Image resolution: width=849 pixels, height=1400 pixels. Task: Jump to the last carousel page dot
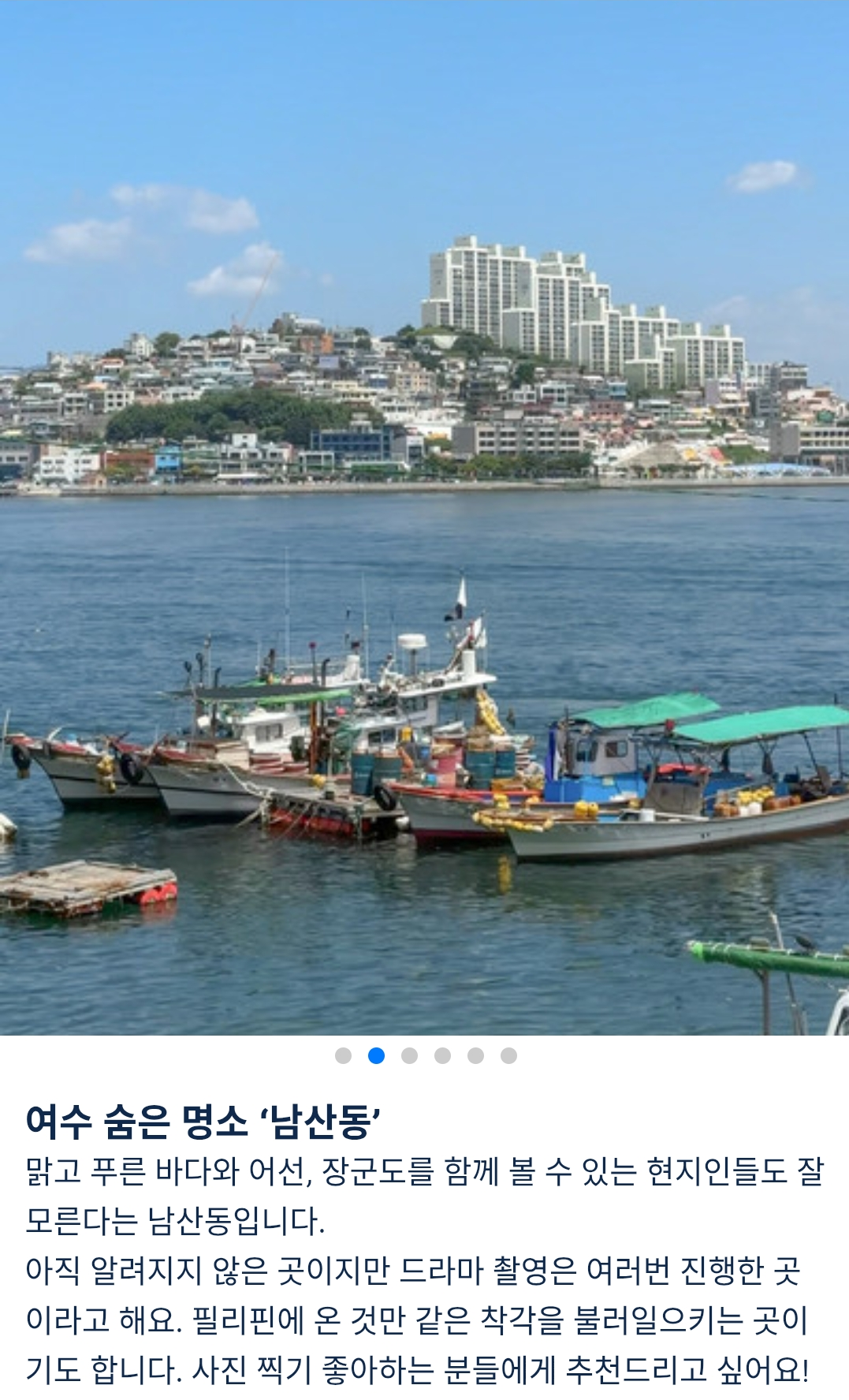click(x=508, y=1055)
